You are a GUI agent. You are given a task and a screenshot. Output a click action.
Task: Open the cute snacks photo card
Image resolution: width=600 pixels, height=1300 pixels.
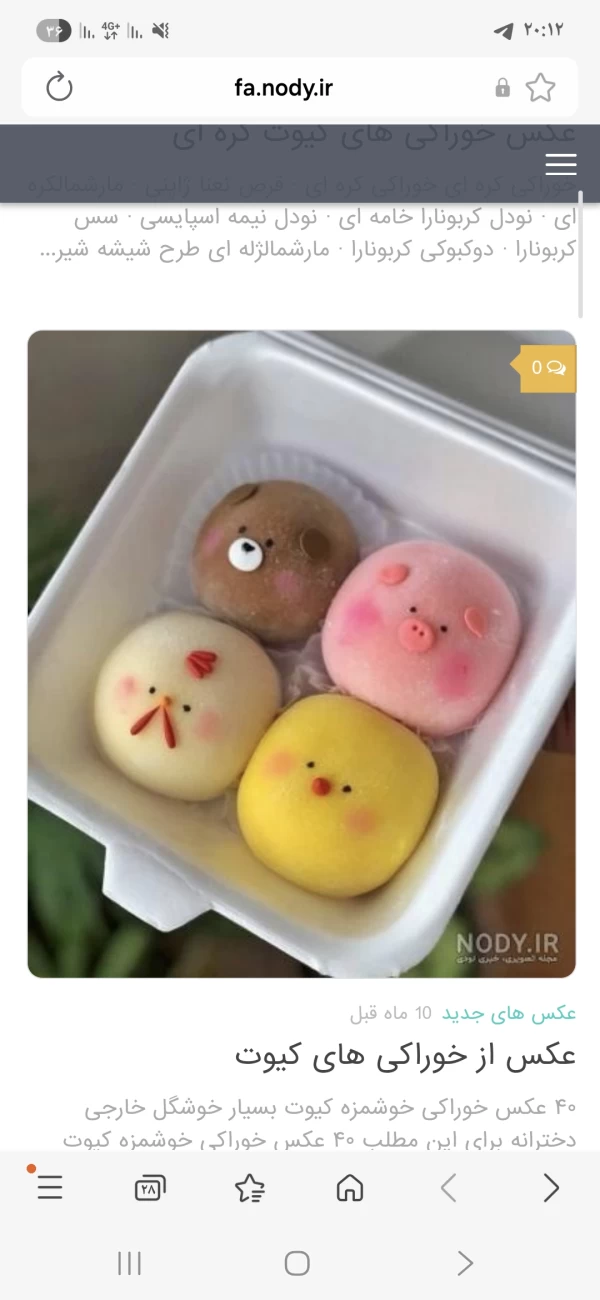300,650
